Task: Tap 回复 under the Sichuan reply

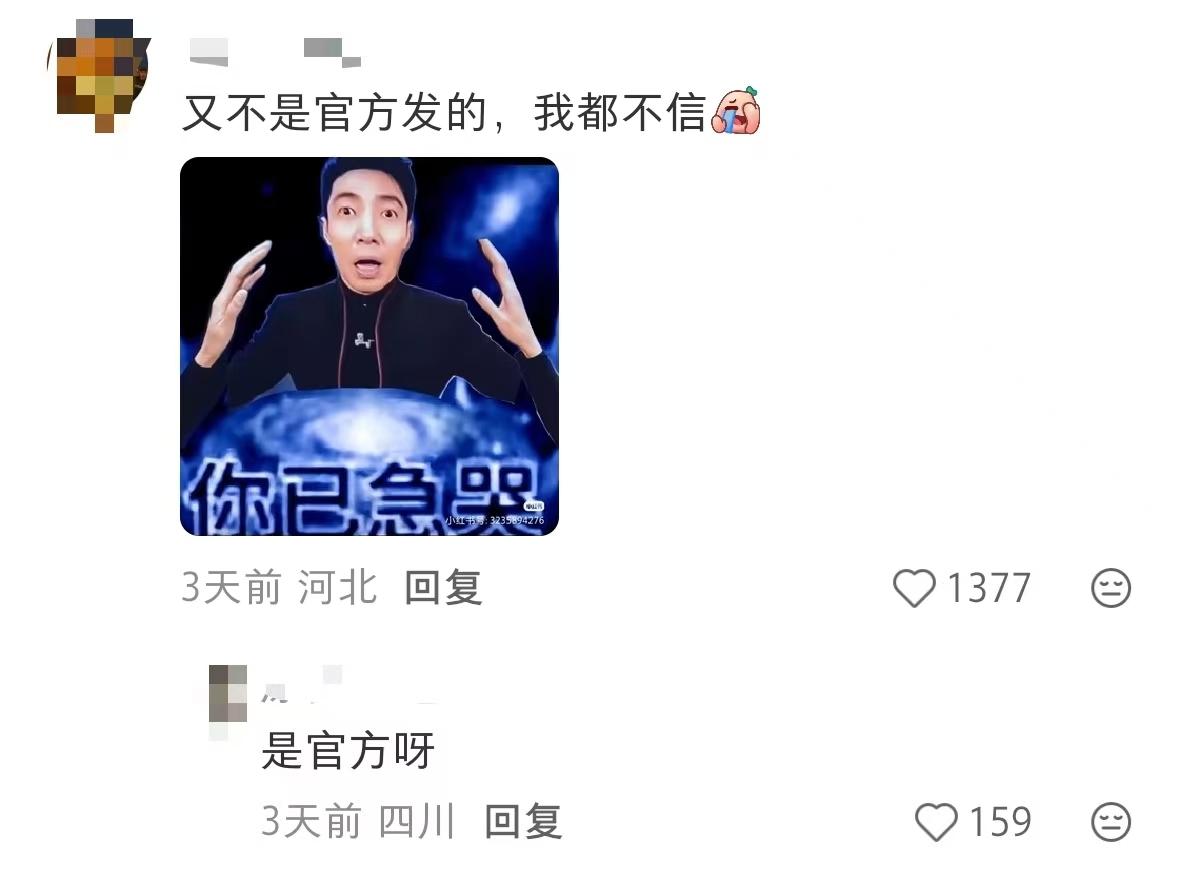Action: [523, 822]
